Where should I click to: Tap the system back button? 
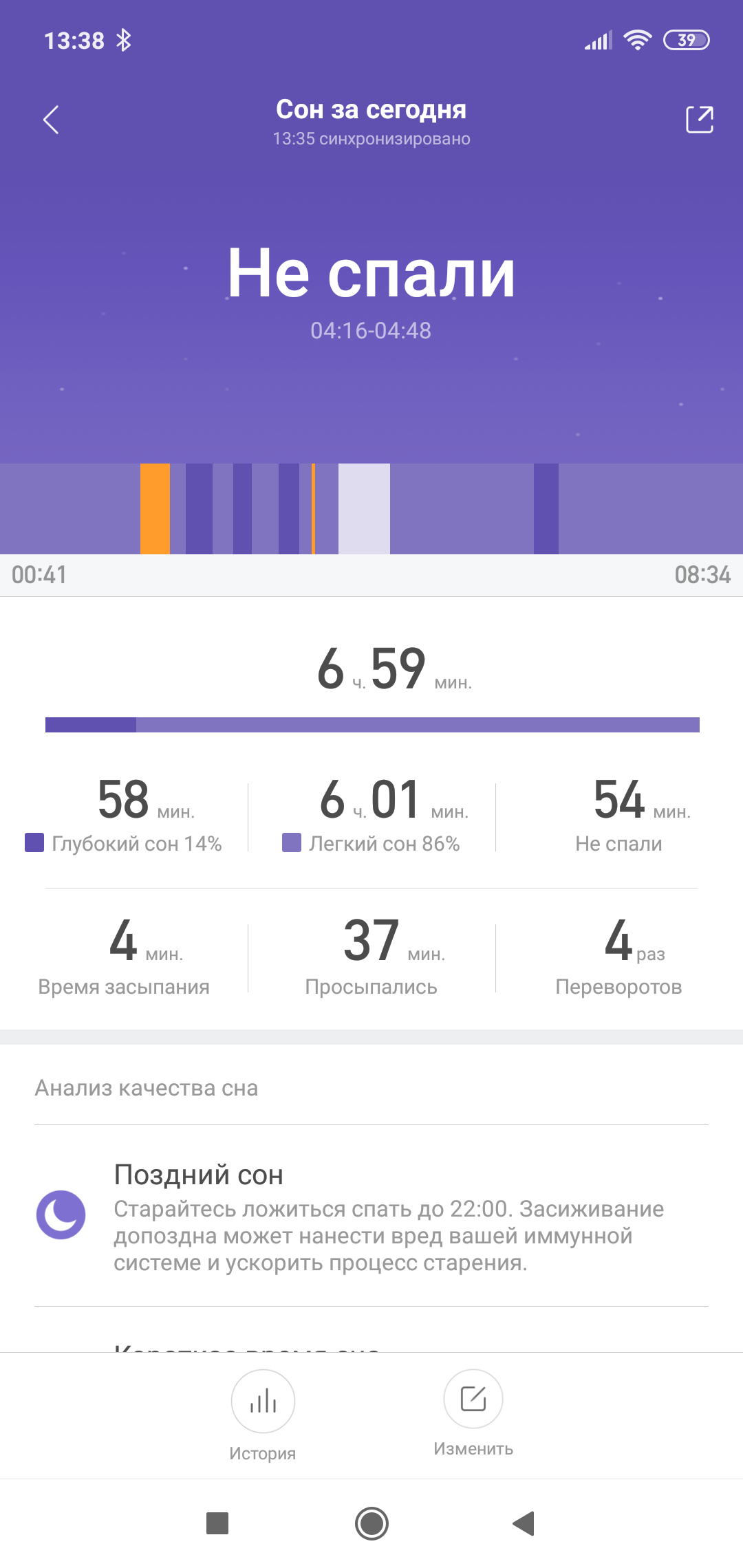524,1523
